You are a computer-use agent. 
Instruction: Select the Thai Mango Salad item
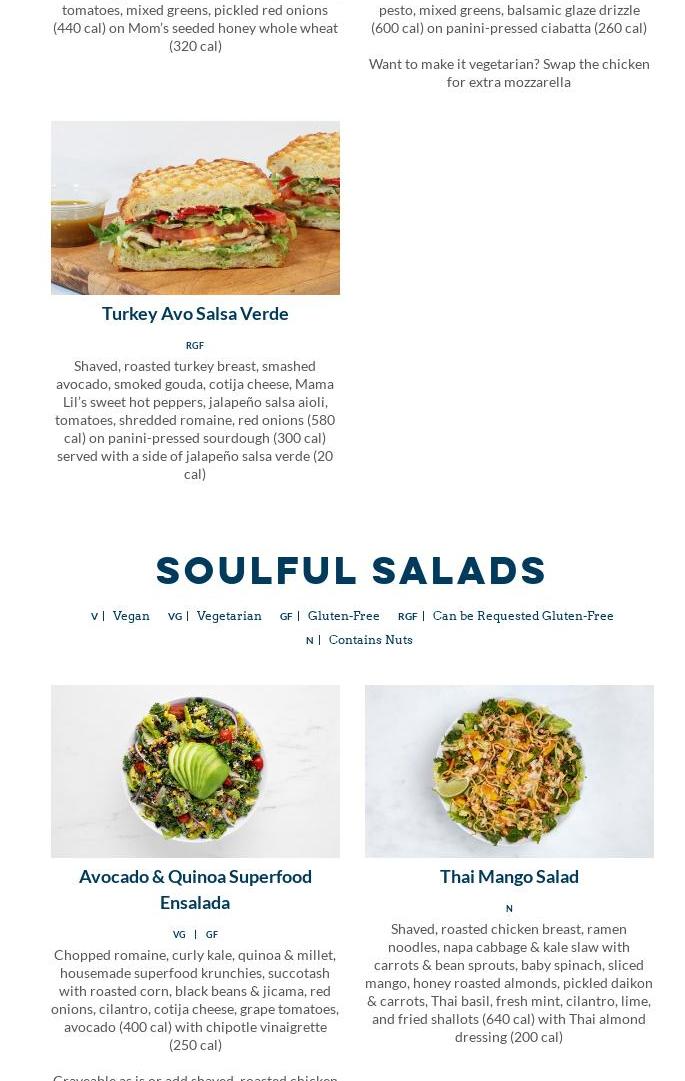click(509, 876)
